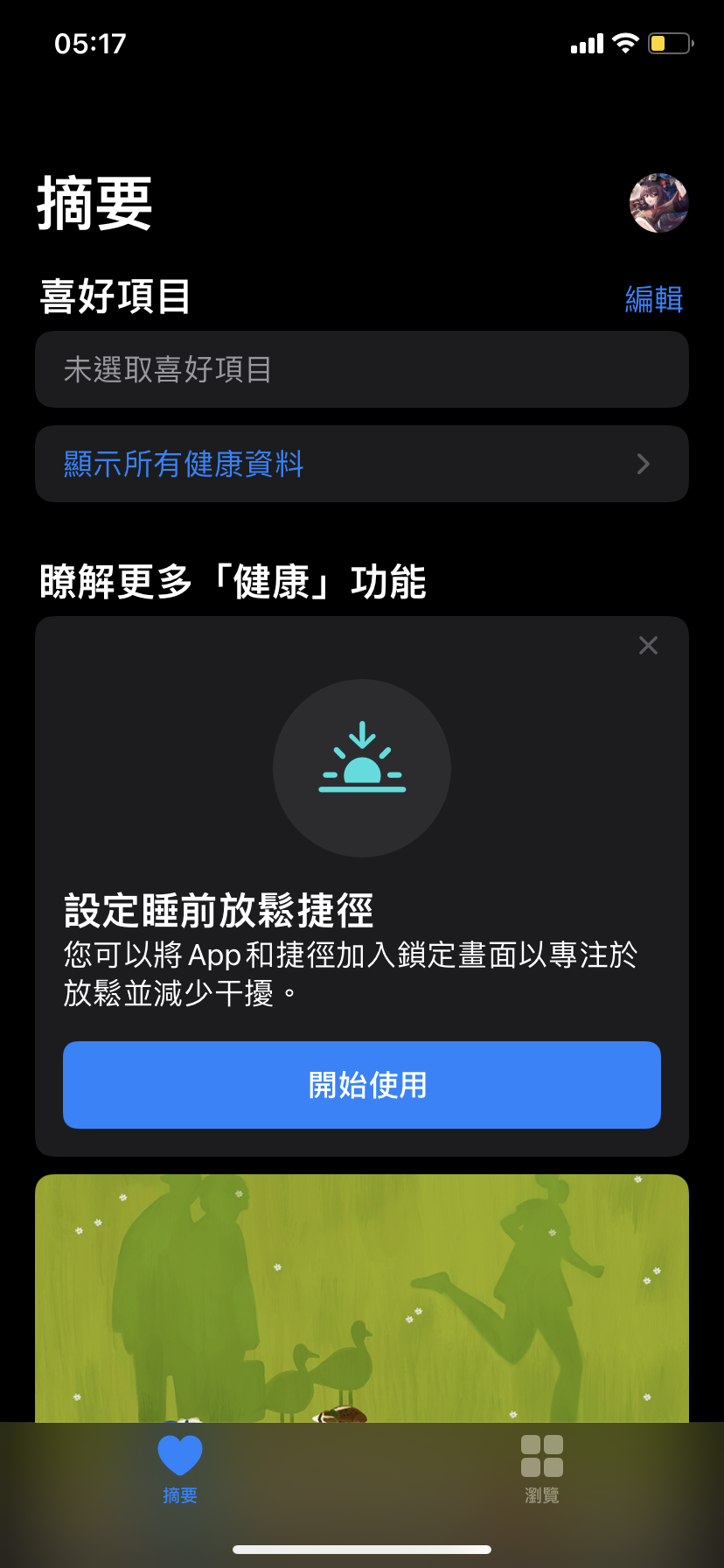Open the profile avatar
Screen dimensions: 724x1568
coord(658,203)
